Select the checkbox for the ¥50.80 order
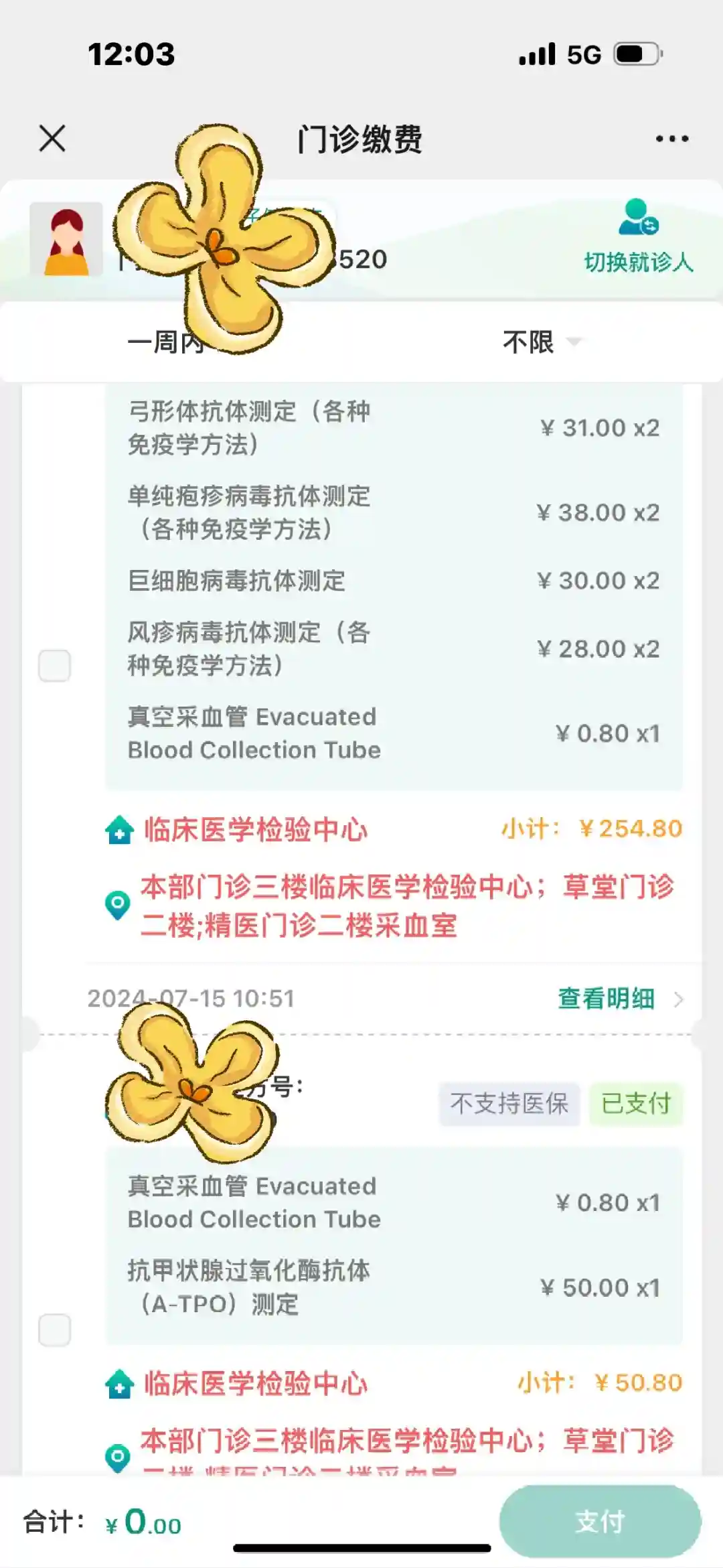The width and height of the screenshot is (723, 1568). (x=55, y=1330)
